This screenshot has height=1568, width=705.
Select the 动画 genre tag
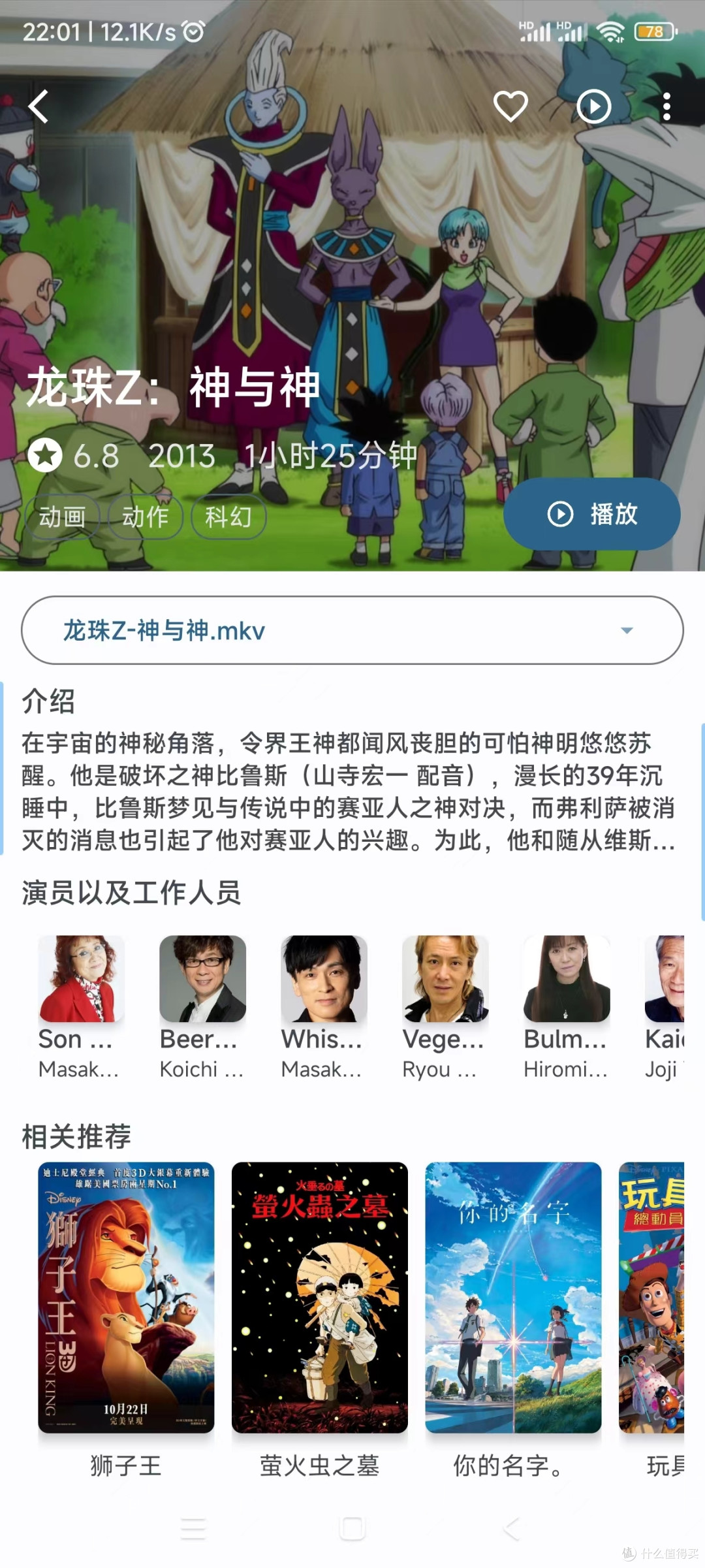tap(62, 517)
